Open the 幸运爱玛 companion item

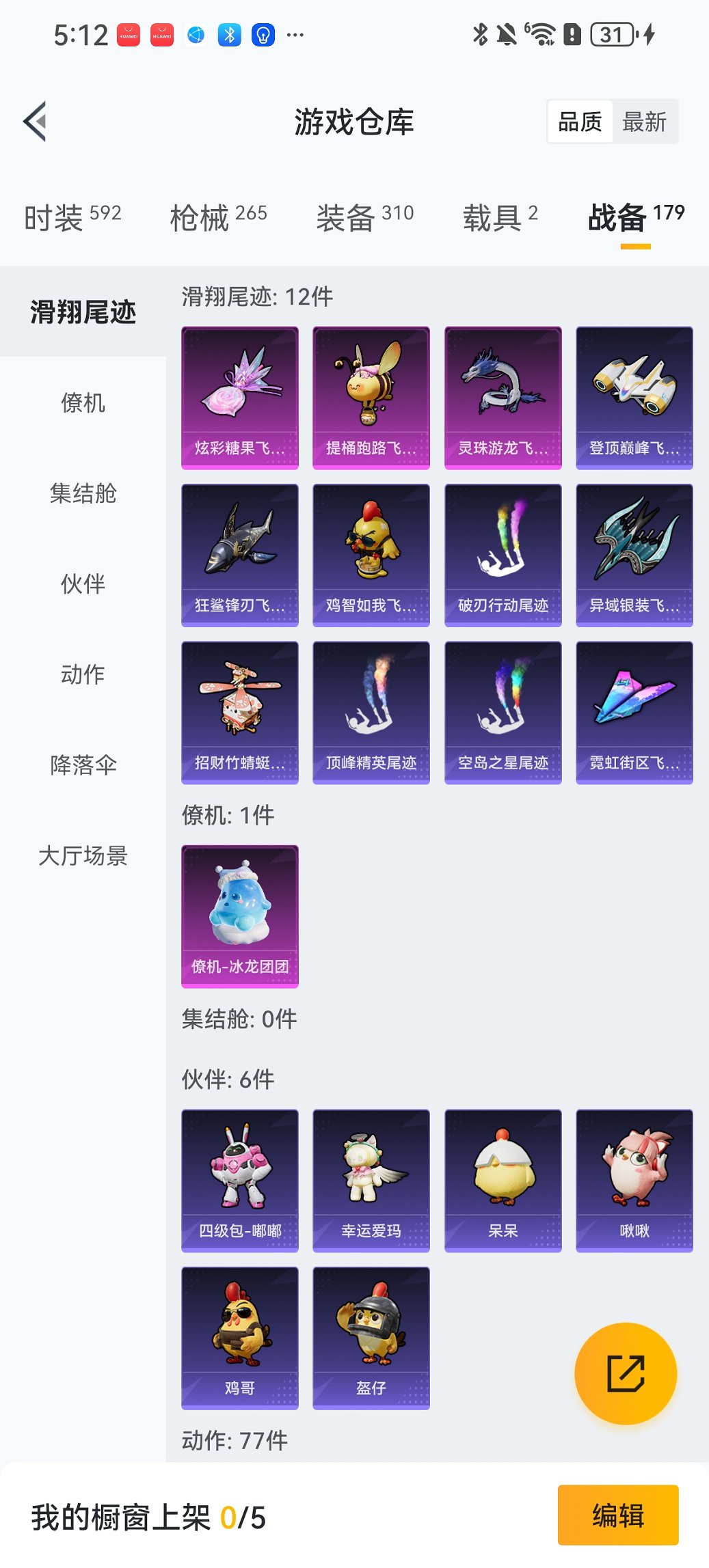coord(371,1180)
